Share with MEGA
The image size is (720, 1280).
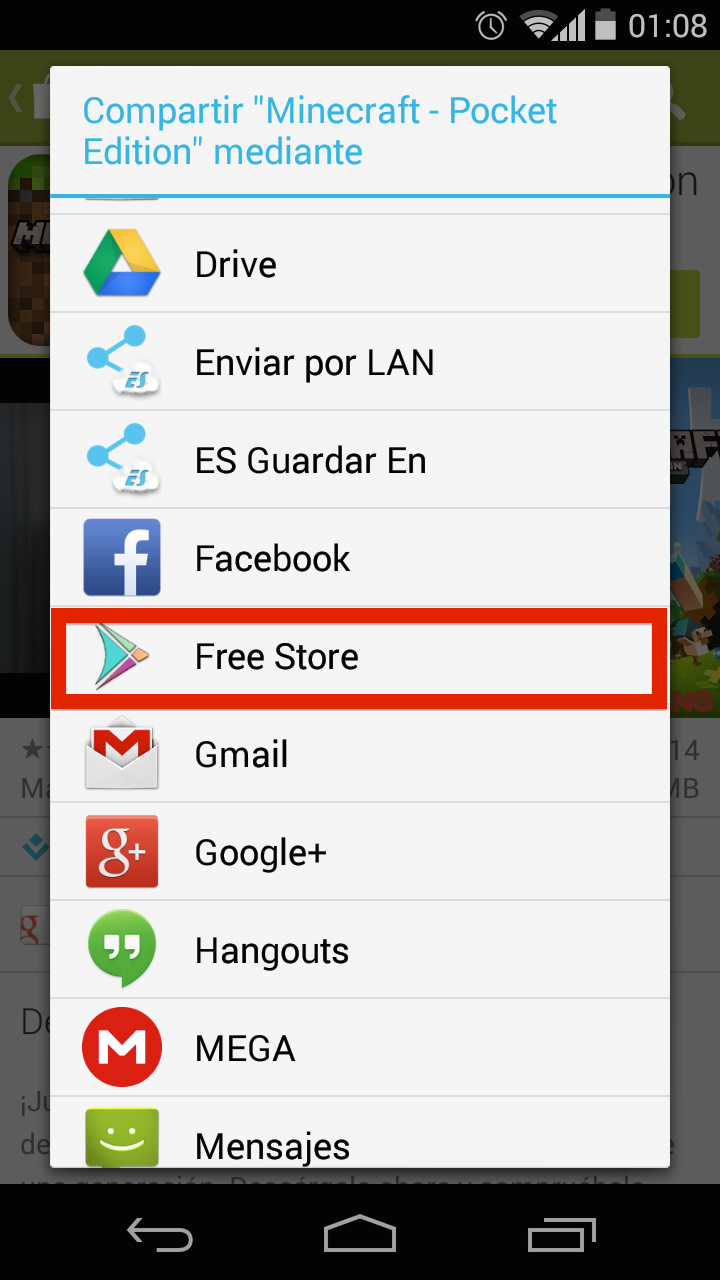coord(360,1048)
